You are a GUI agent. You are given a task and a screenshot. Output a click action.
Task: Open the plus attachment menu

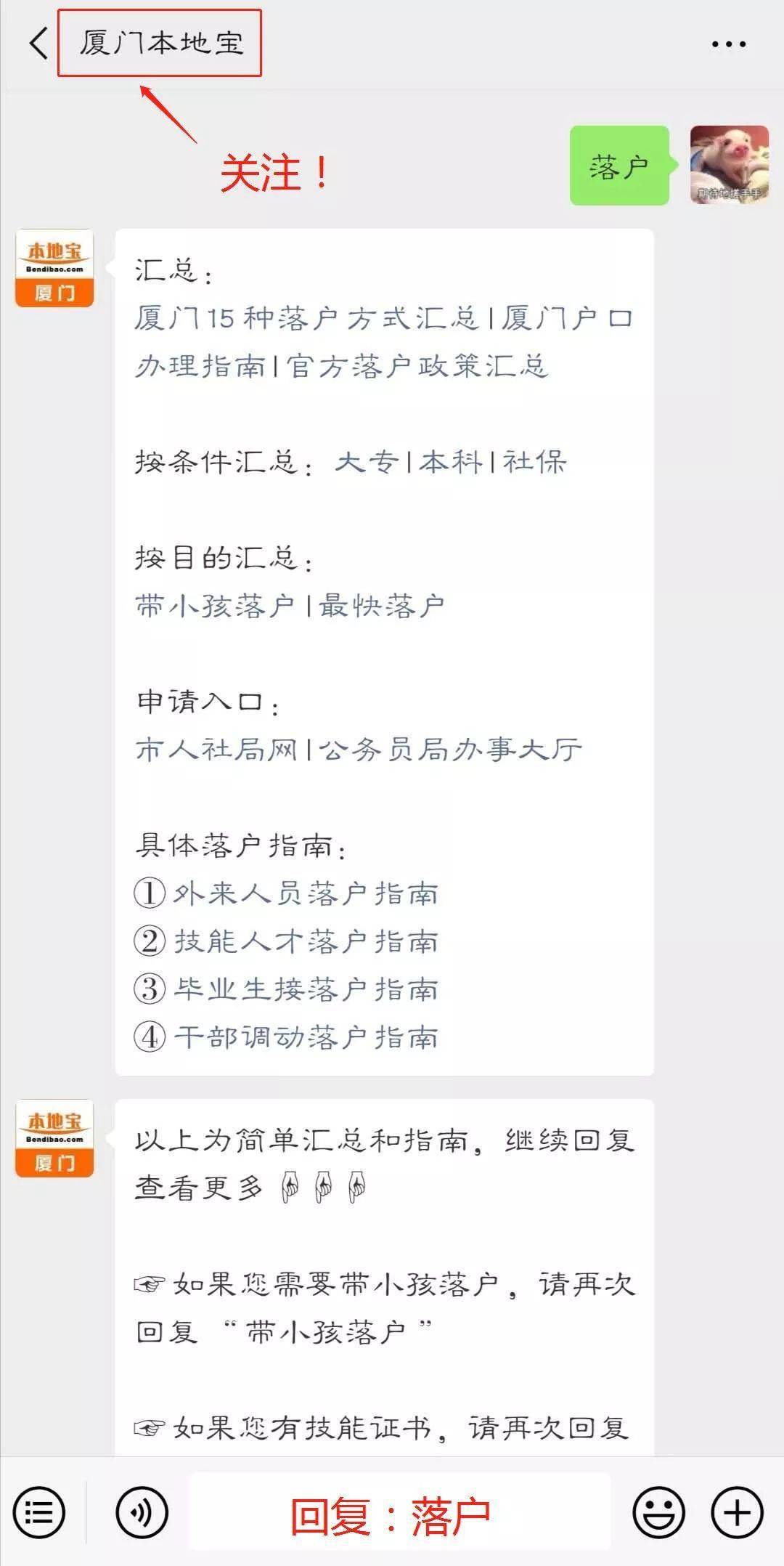738,1514
